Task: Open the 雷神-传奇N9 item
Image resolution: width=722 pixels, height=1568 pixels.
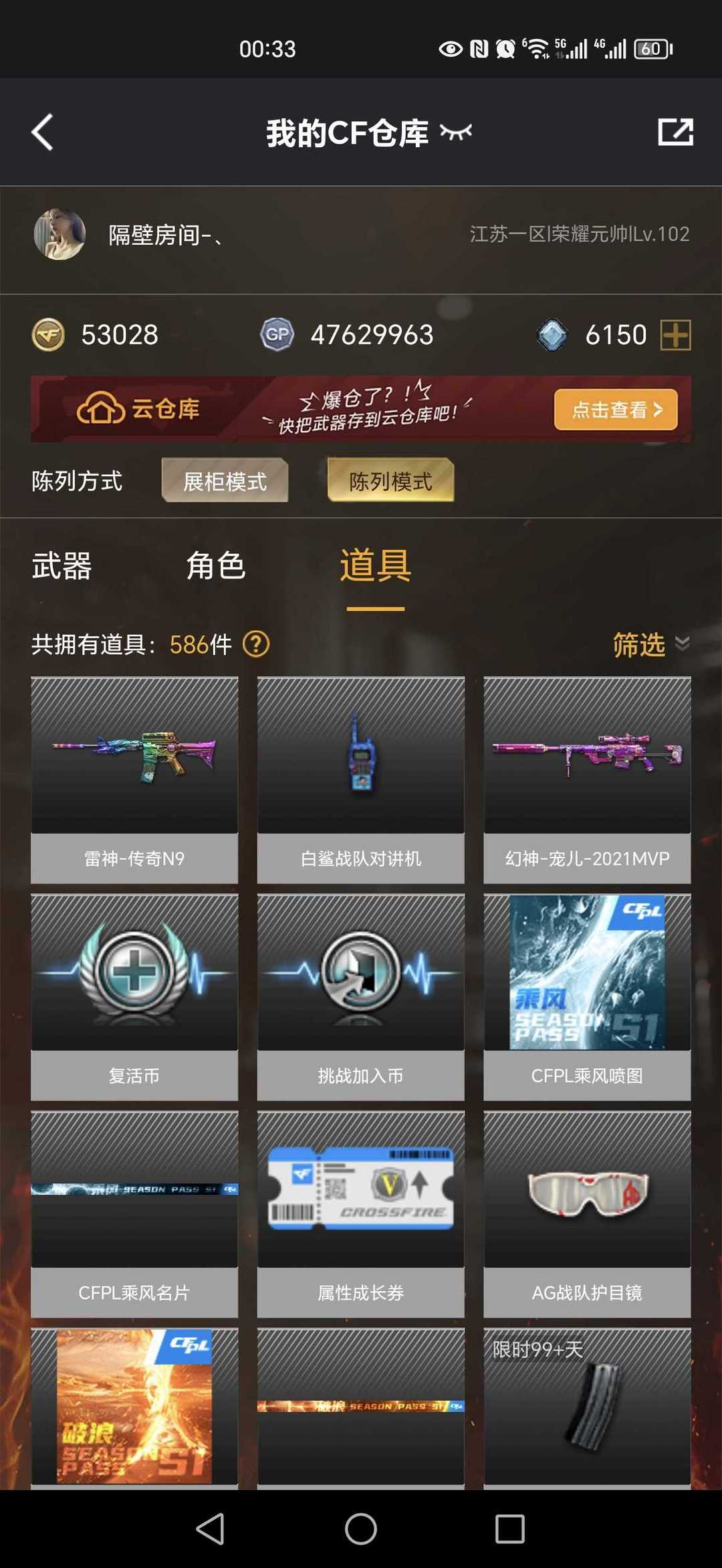Action: click(x=134, y=780)
